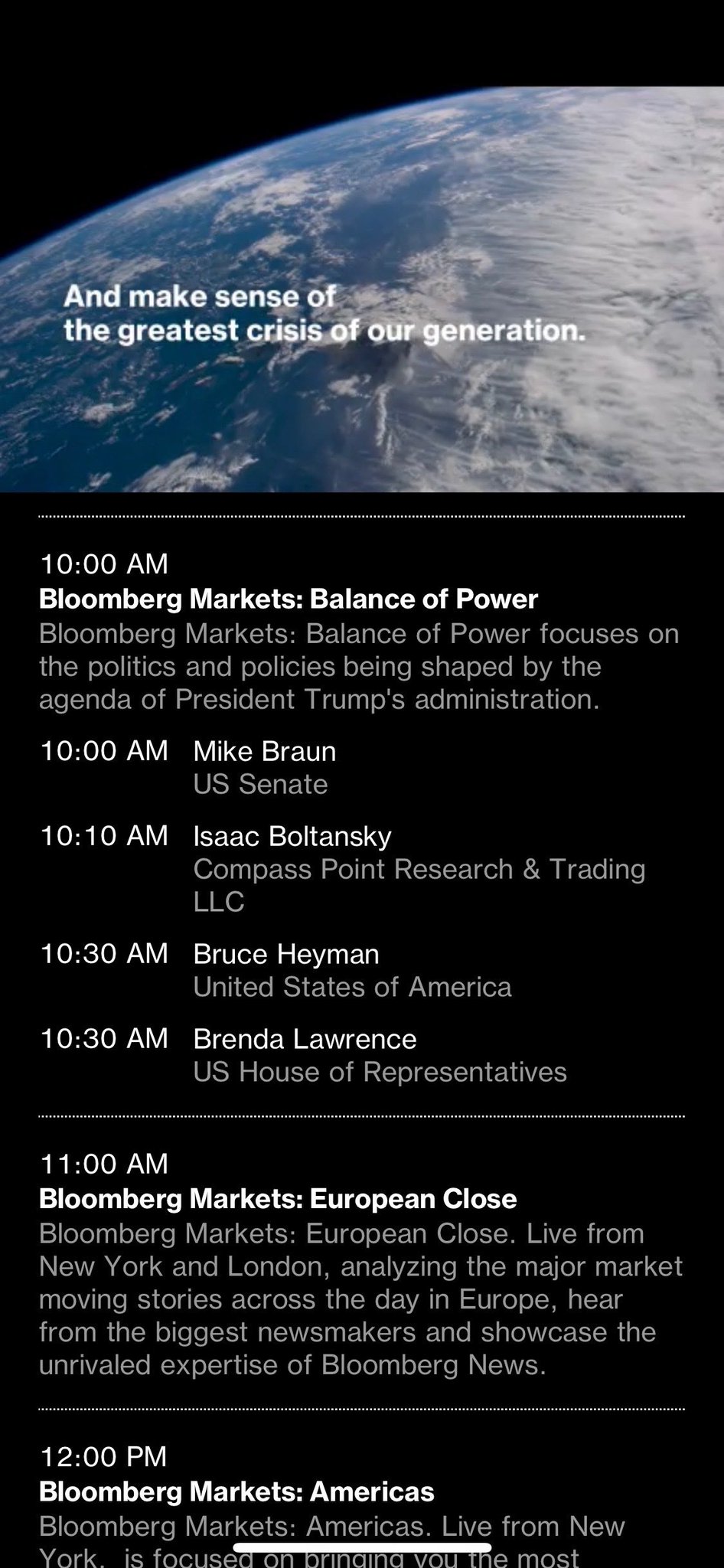Open Bloomberg Markets: Americas show
The width and height of the screenshot is (724, 1568).
[236, 1491]
